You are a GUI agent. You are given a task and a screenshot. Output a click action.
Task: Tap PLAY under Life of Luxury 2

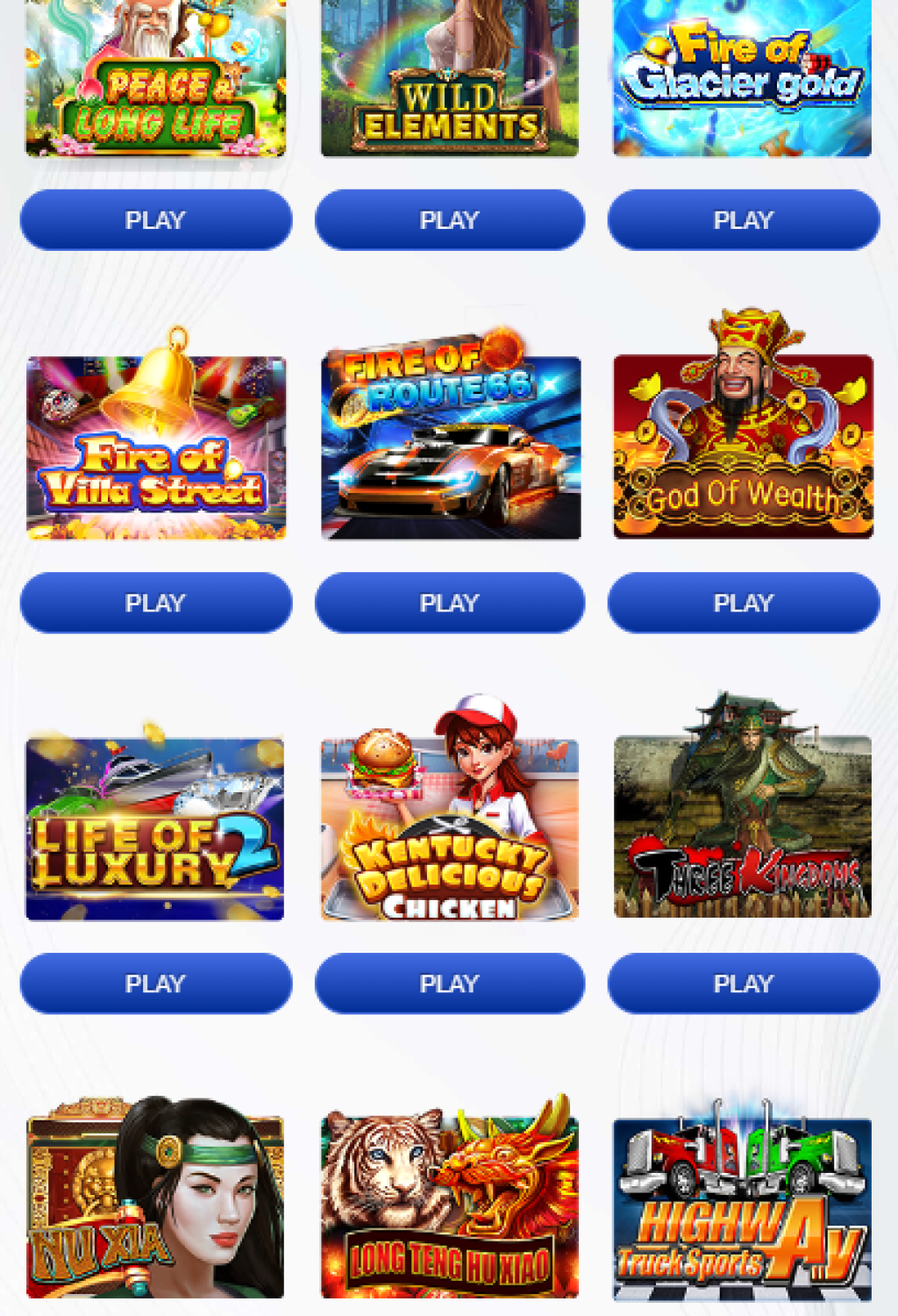coord(155,983)
